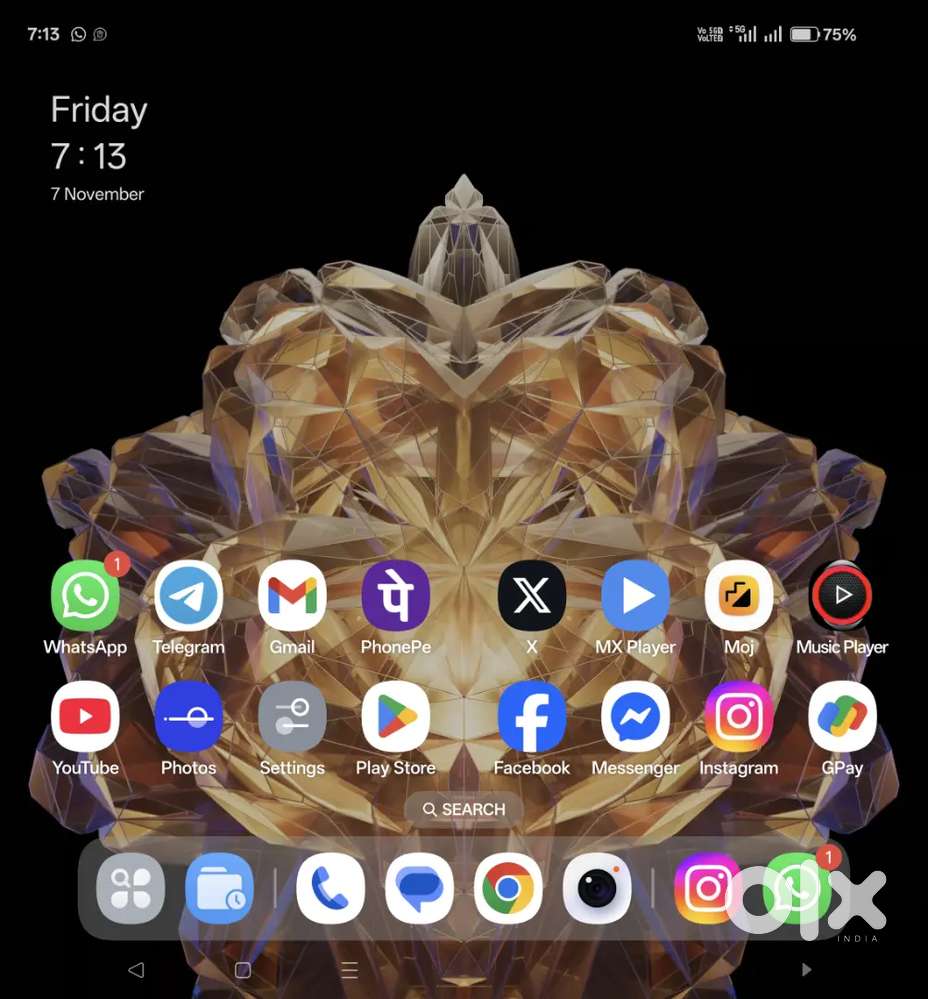Screen dimensions: 928x999
Task: Open Chrome from the dock
Action: tap(508, 888)
